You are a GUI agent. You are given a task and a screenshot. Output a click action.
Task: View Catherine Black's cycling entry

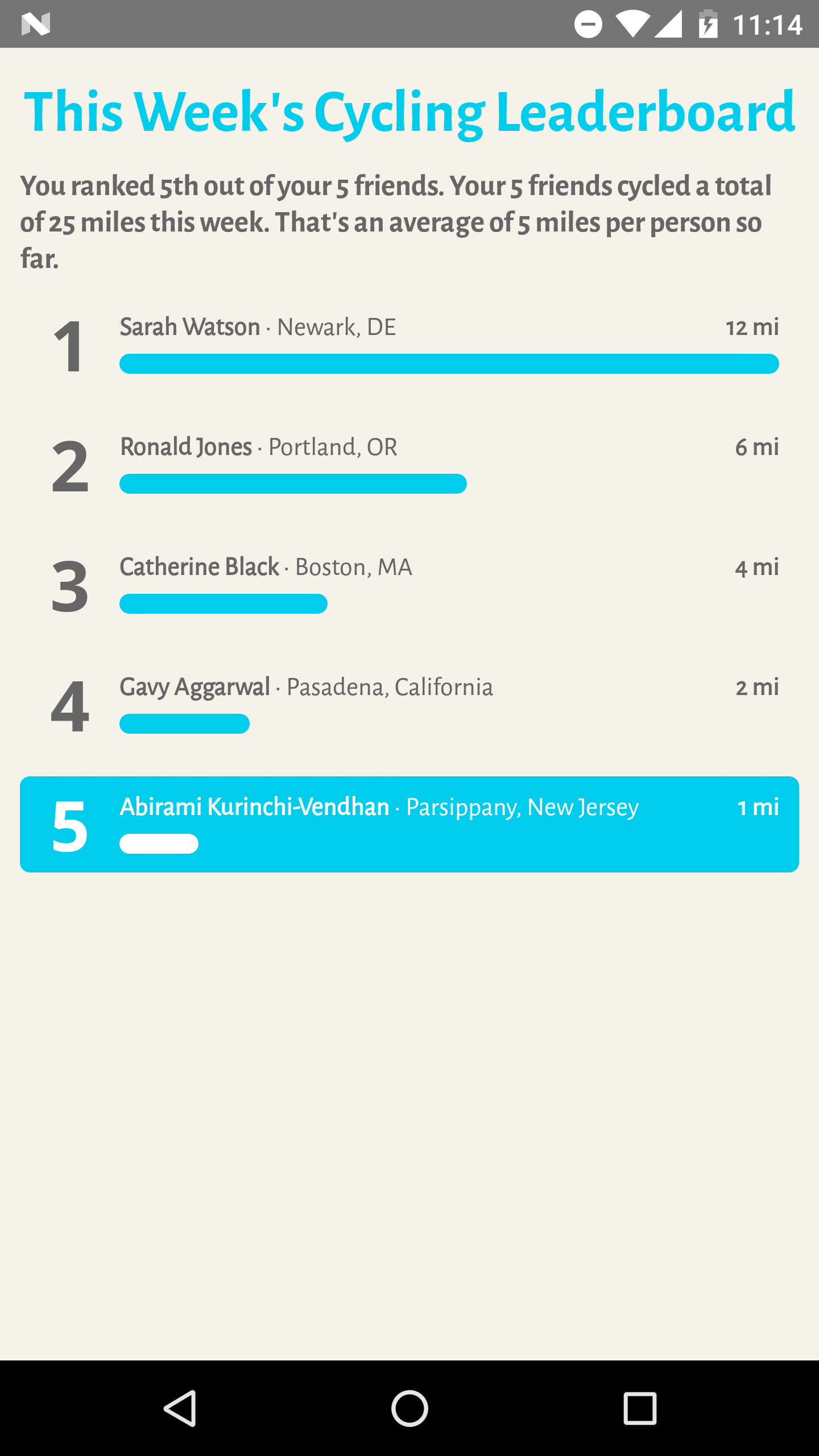pyautogui.click(x=409, y=585)
